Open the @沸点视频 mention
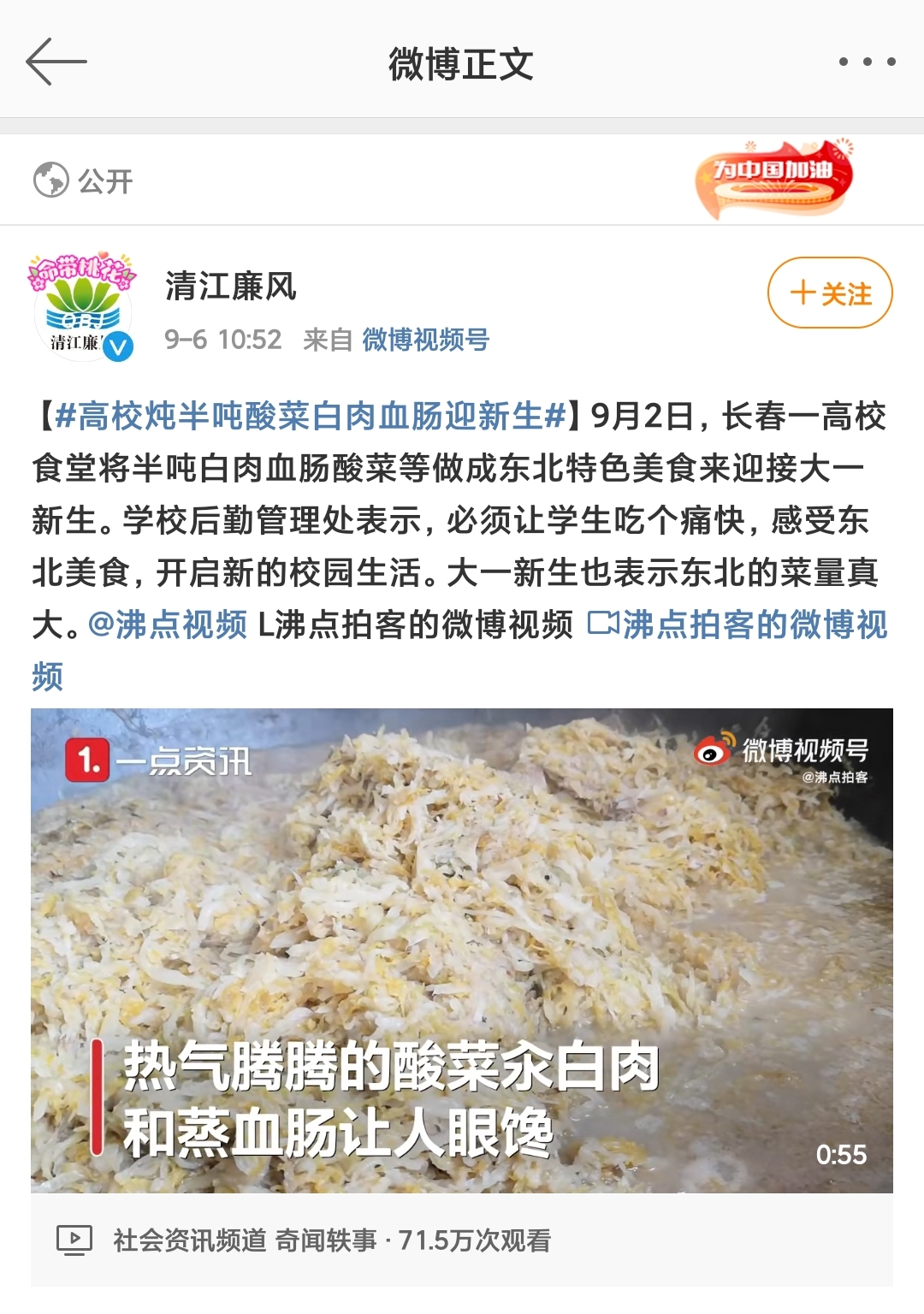924x1314 pixels. coord(168,624)
